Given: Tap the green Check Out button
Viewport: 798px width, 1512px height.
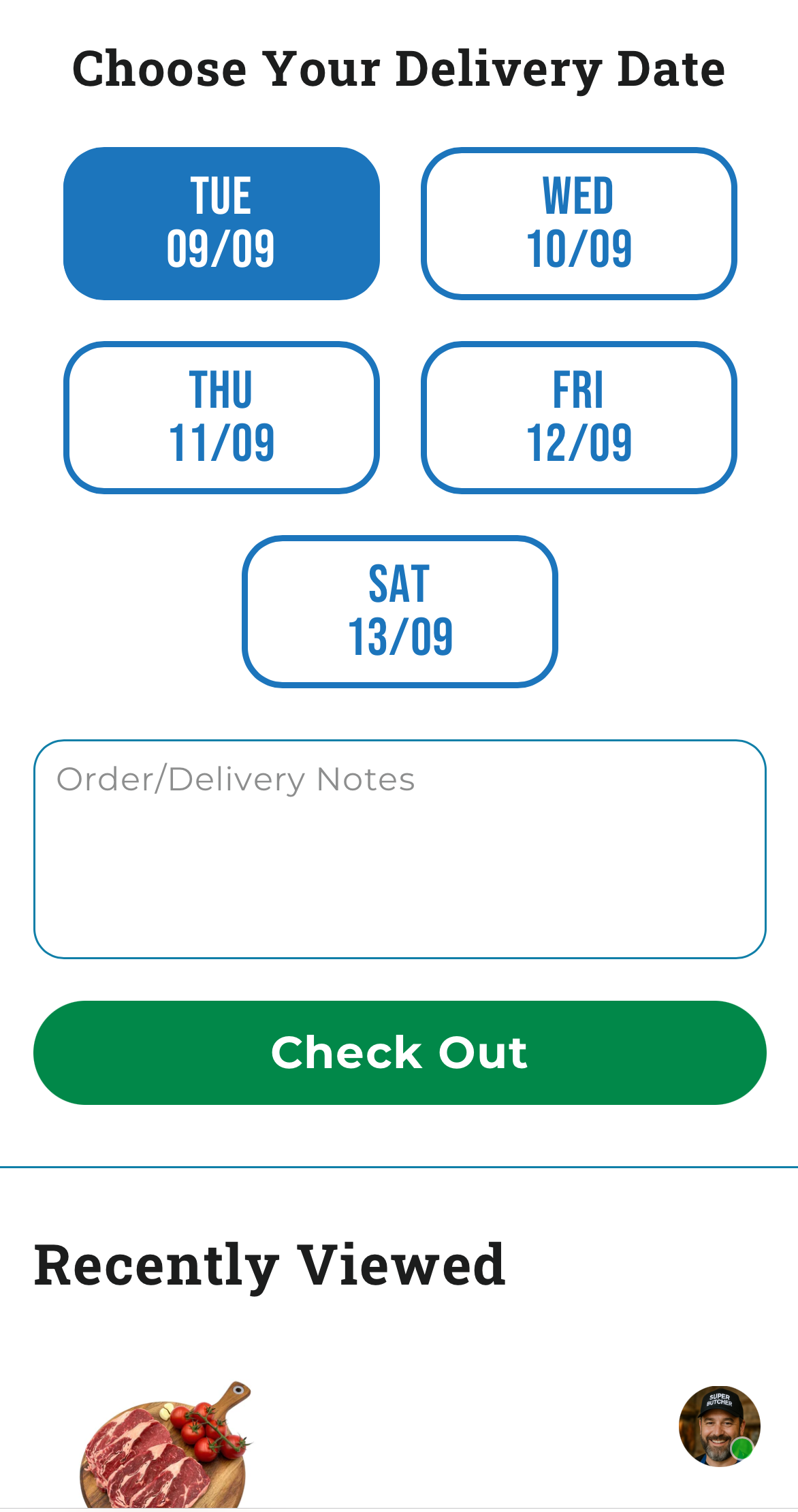Looking at the screenshot, I should click(400, 1052).
